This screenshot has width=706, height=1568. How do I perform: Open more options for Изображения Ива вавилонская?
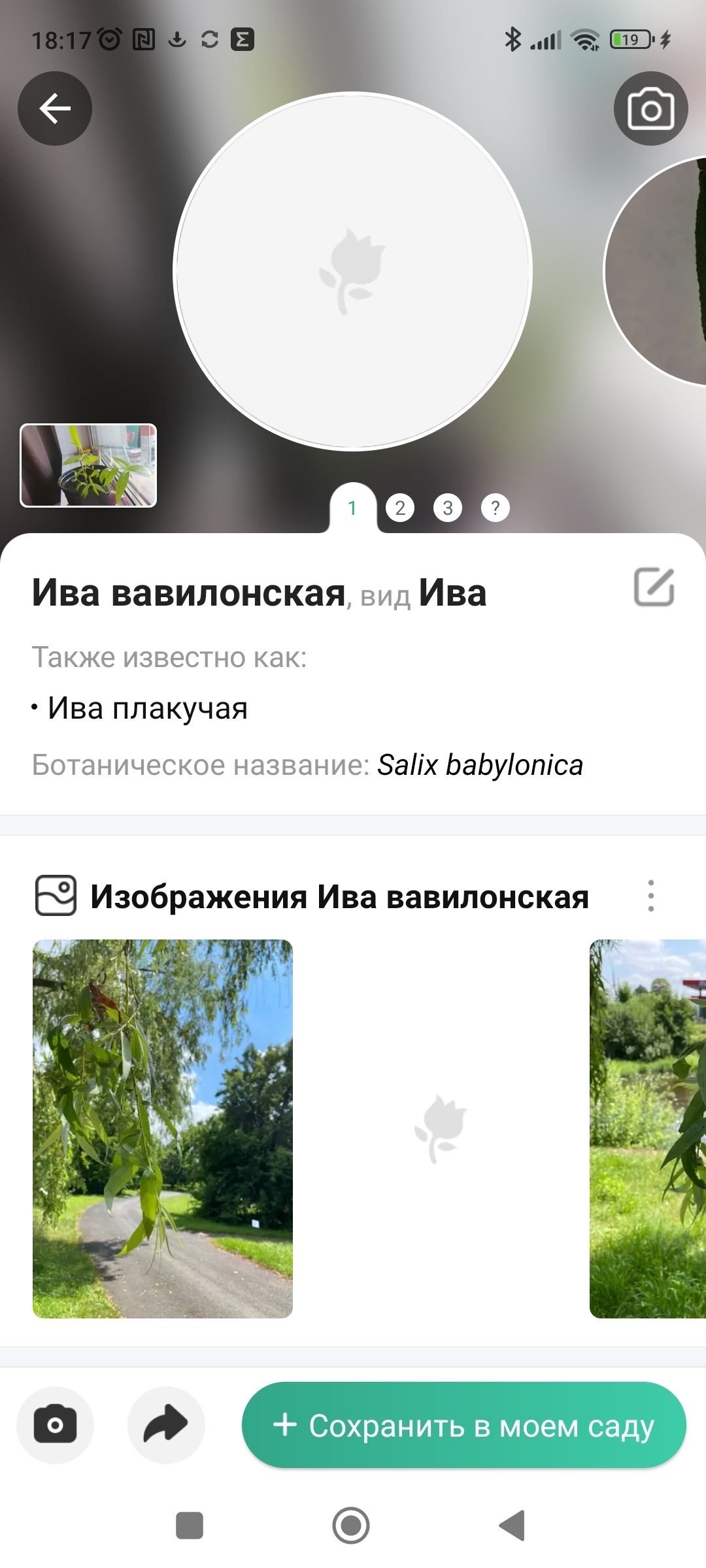650,896
